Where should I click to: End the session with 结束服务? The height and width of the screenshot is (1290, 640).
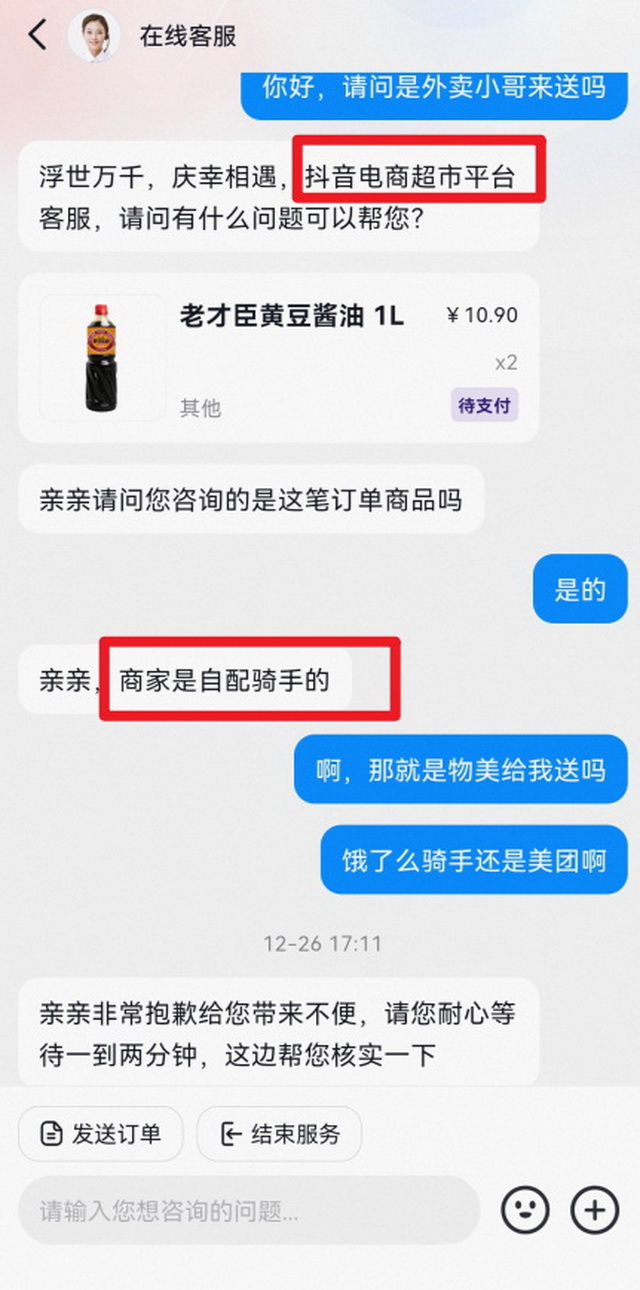click(279, 1133)
